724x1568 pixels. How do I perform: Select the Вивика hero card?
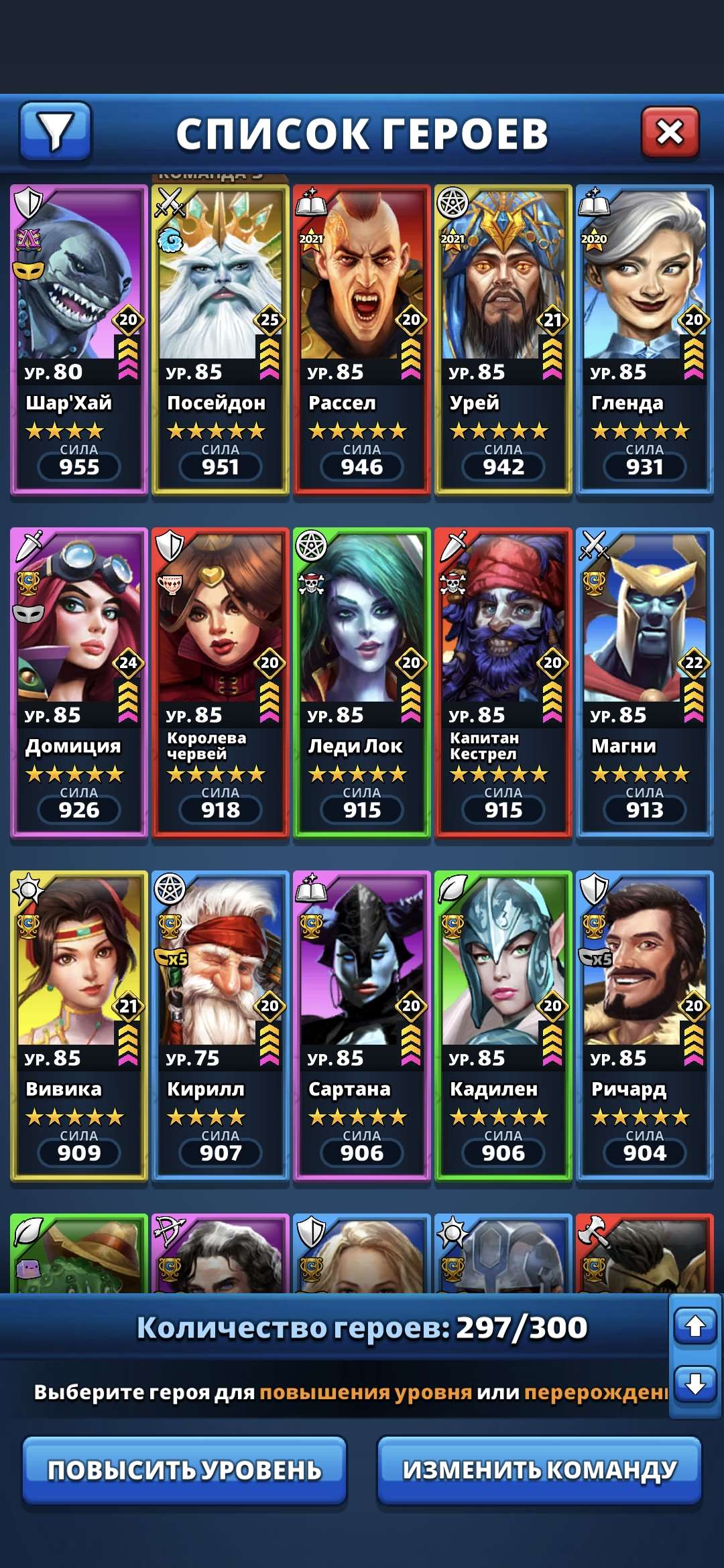[x=79, y=1025]
